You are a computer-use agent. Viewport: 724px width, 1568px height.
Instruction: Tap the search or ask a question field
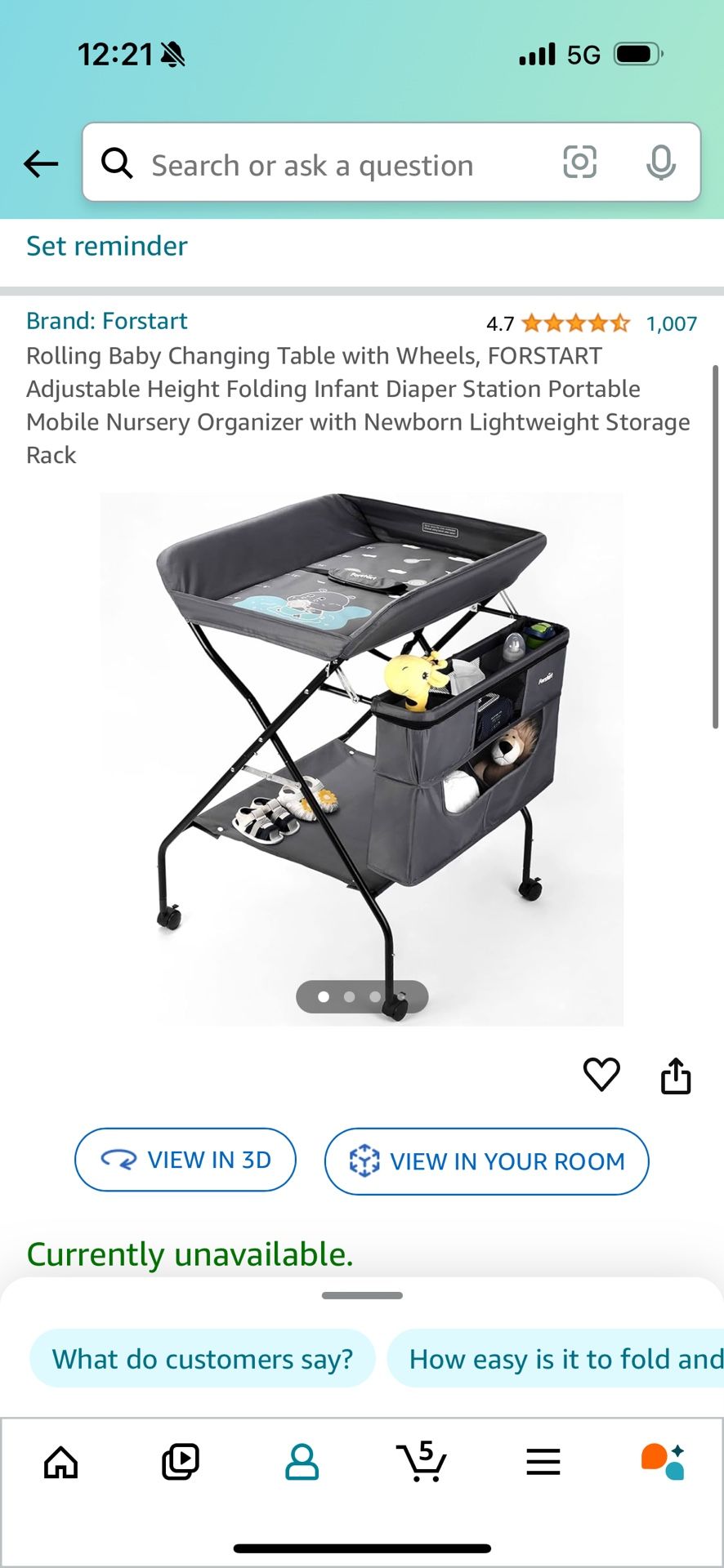(327, 165)
